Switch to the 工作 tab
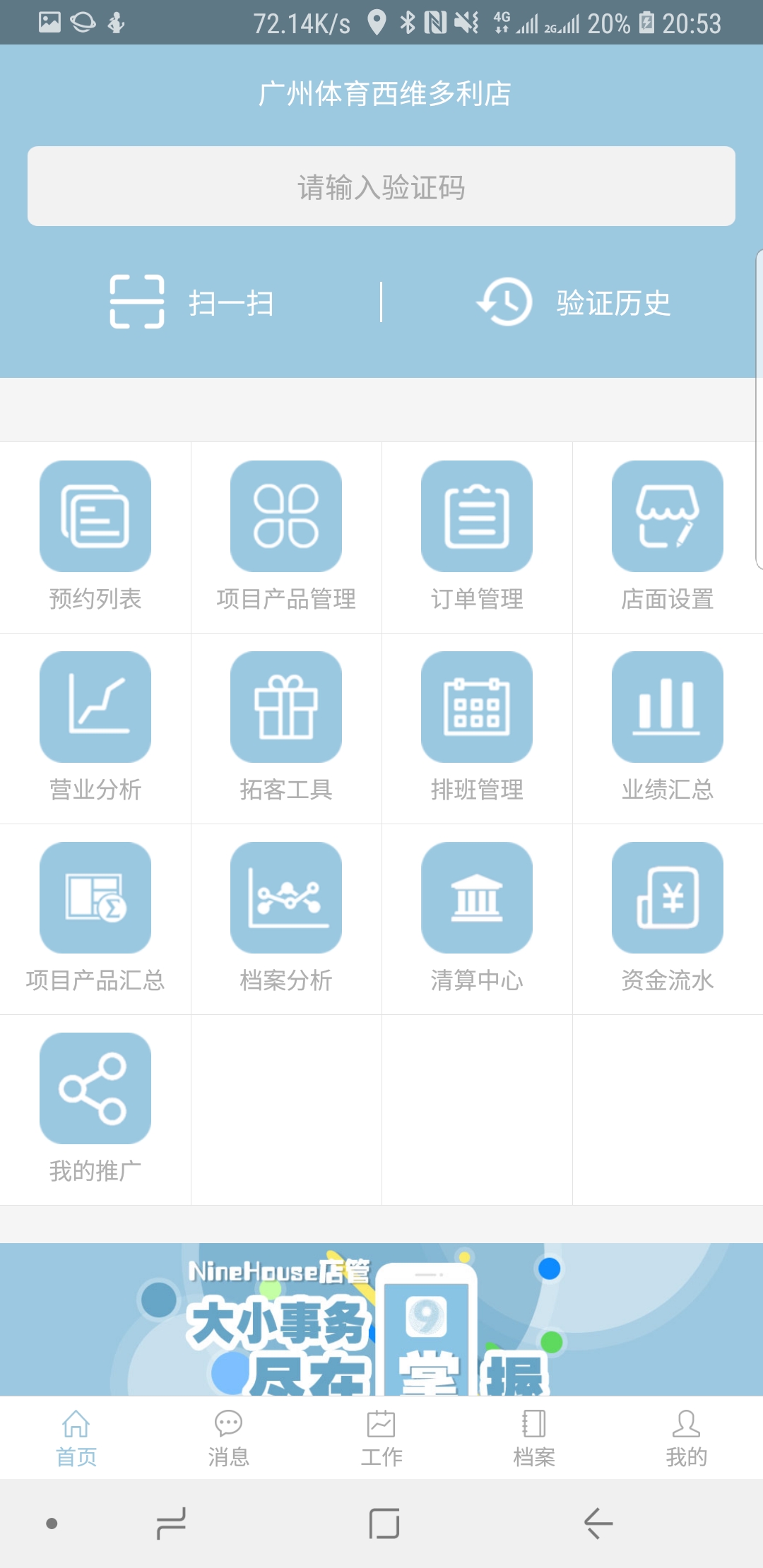The height and width of the screenshot is (1568, 763). (x=381, y=1438)
